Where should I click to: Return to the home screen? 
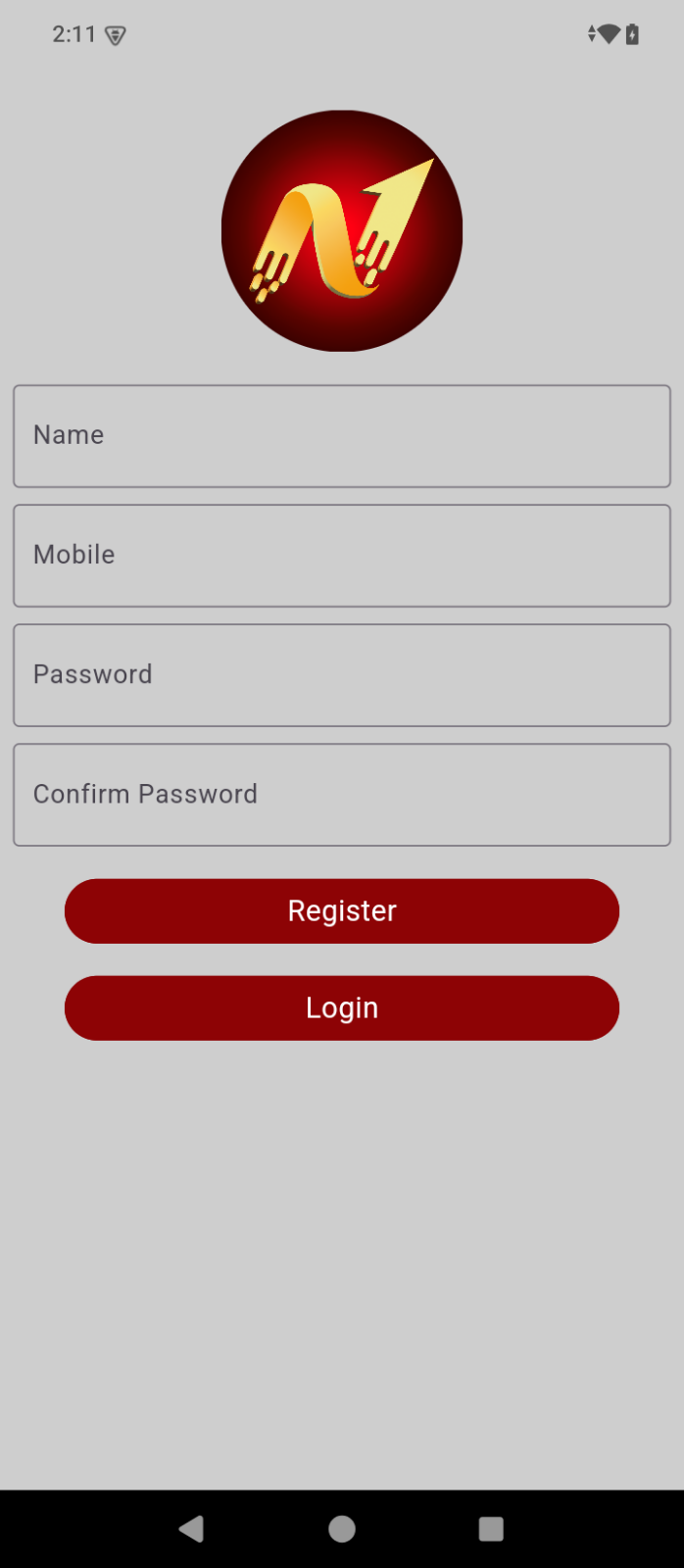tap(342, 1529)
